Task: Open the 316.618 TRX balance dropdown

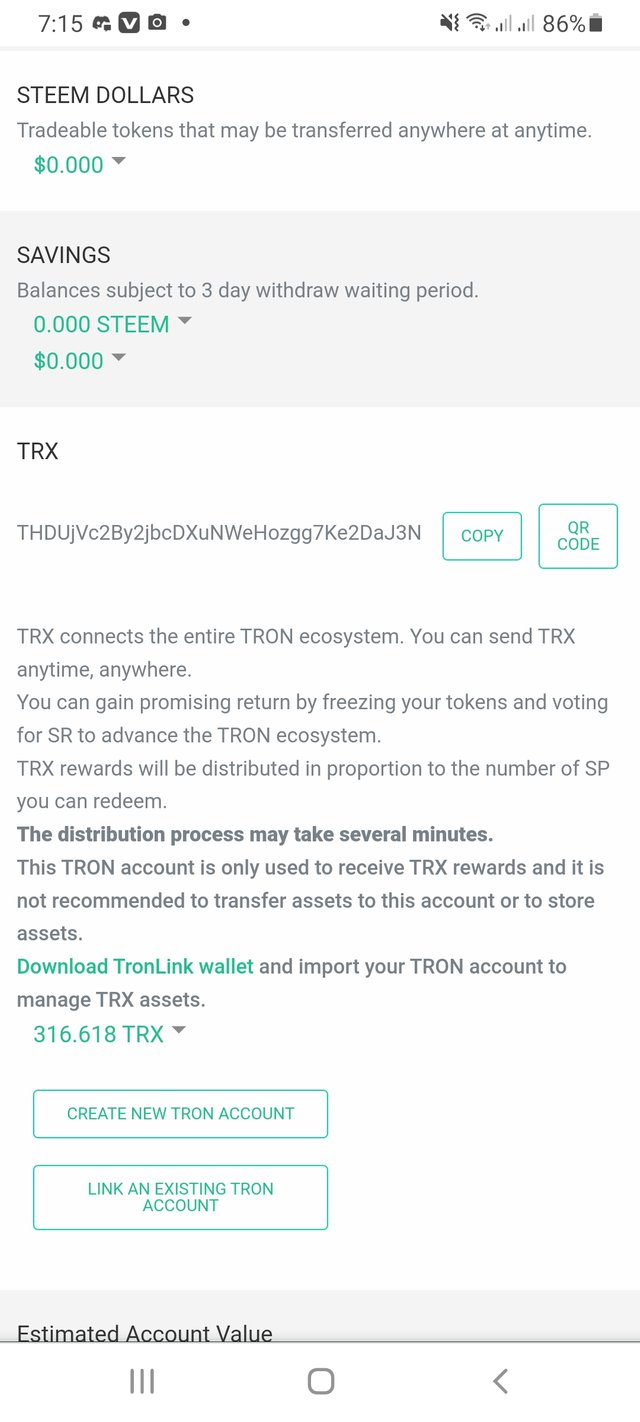Action: pos(110,1035)
